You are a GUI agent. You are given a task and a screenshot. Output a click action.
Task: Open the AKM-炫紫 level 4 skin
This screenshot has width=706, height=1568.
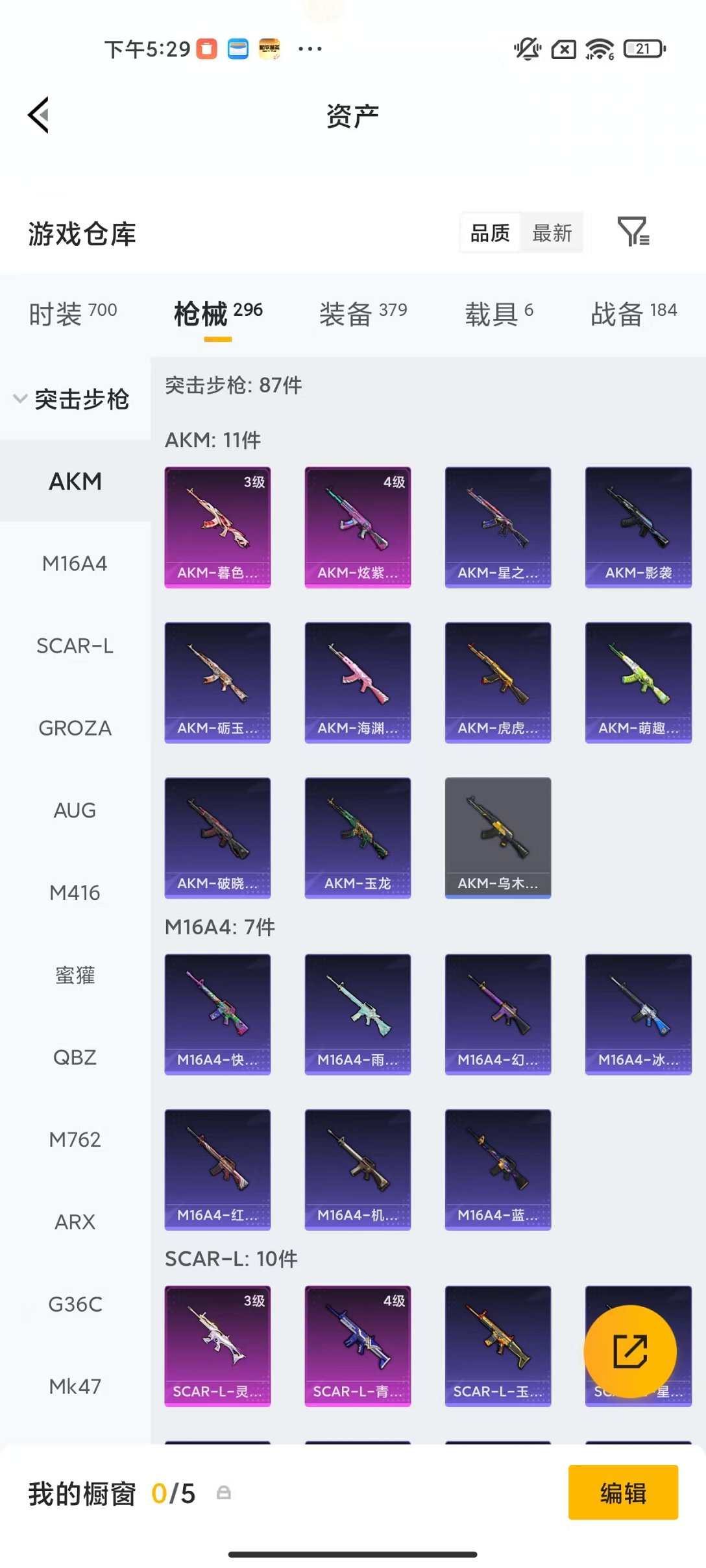pos(358,527)
